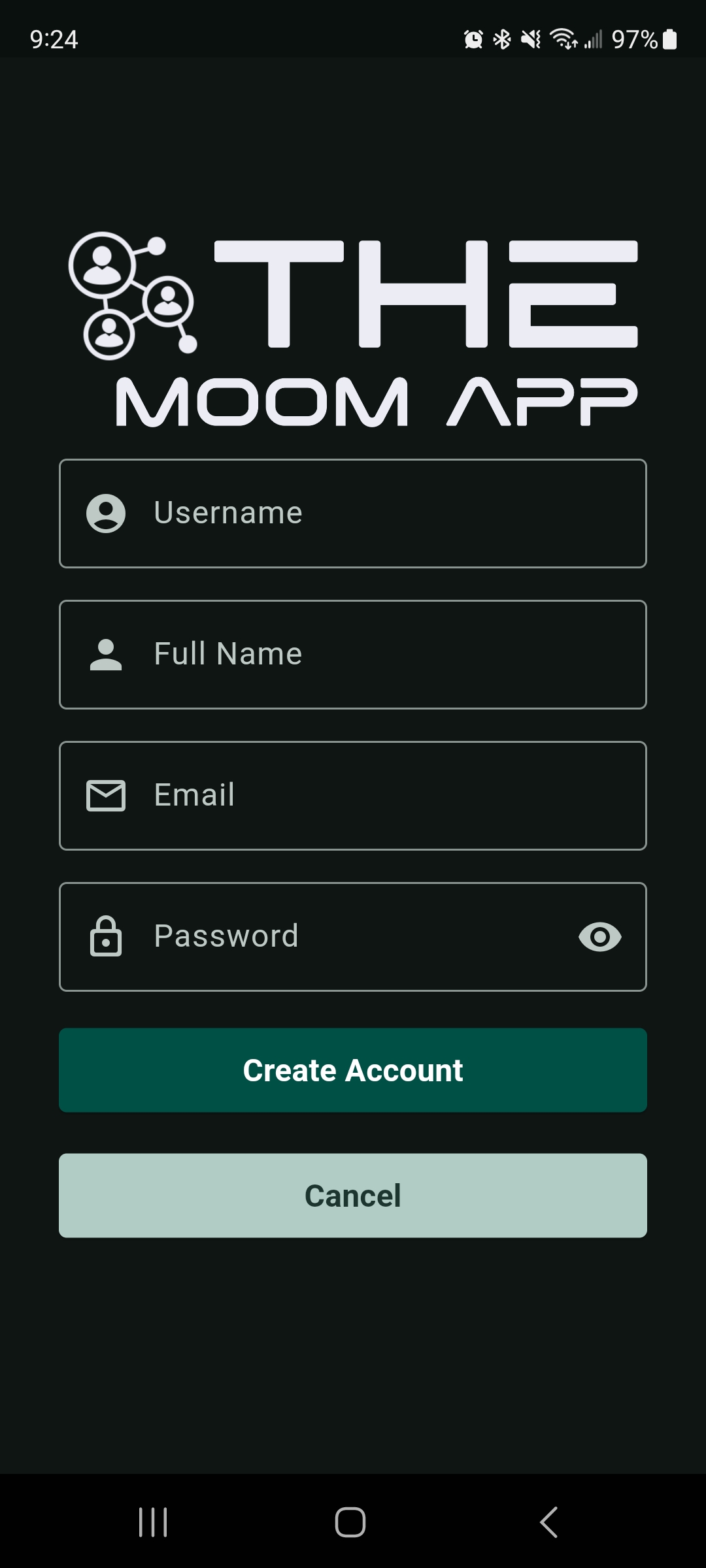Open the recent apps view

pyautogui.click(x=153, y=1522)
